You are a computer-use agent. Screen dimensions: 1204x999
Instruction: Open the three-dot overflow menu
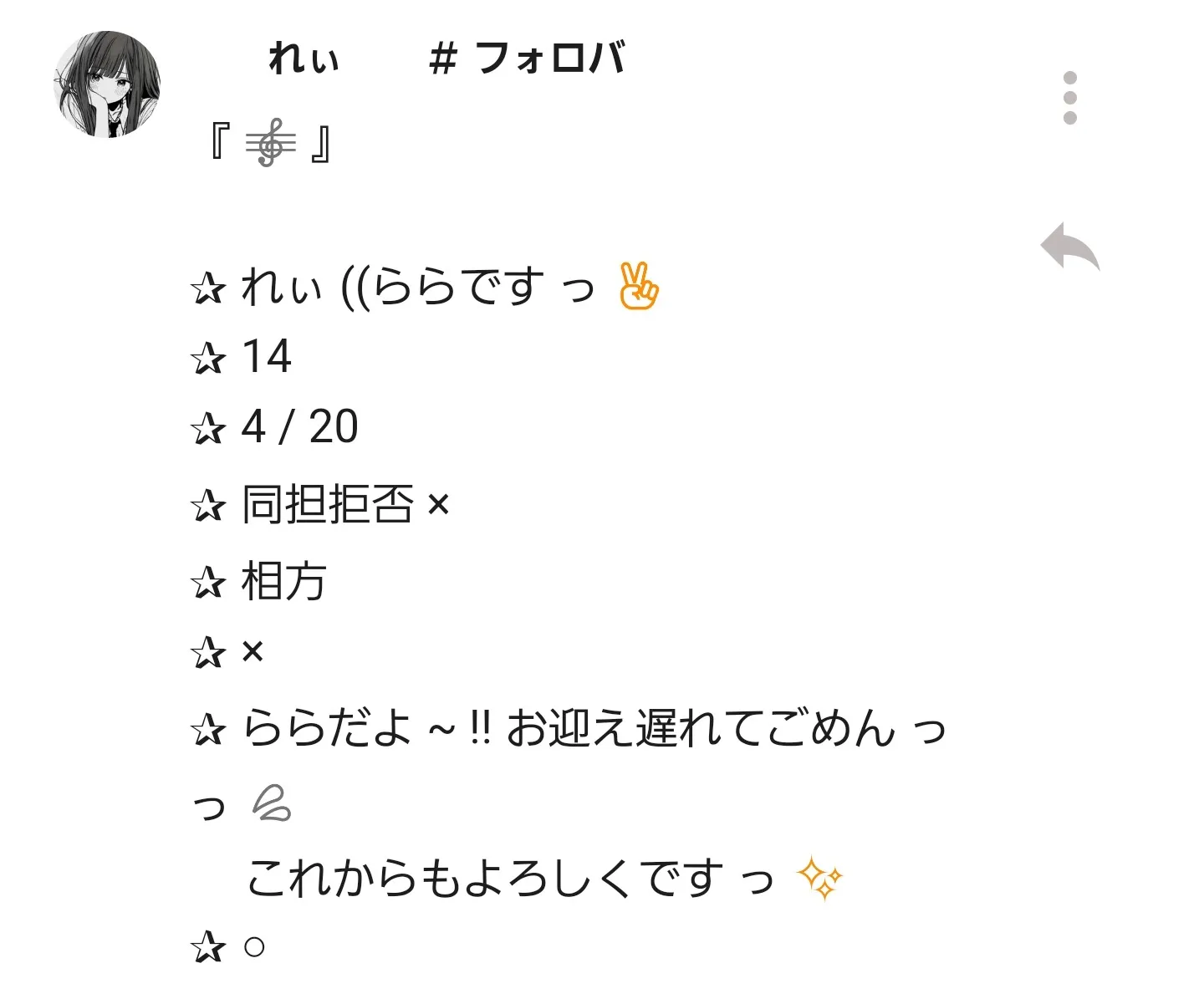point(1069,98)
